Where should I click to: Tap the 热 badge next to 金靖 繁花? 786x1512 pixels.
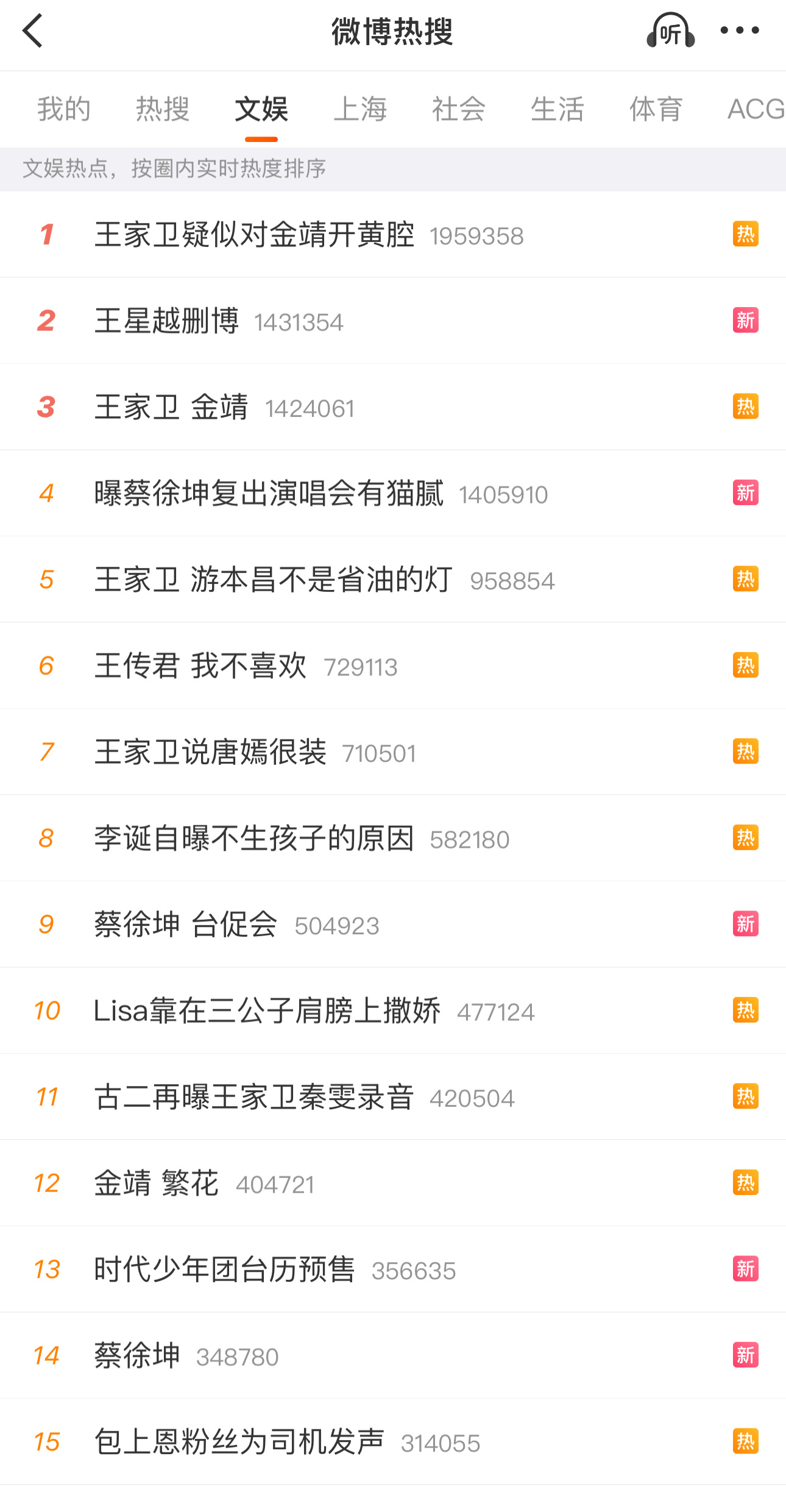coord(745,1184)
